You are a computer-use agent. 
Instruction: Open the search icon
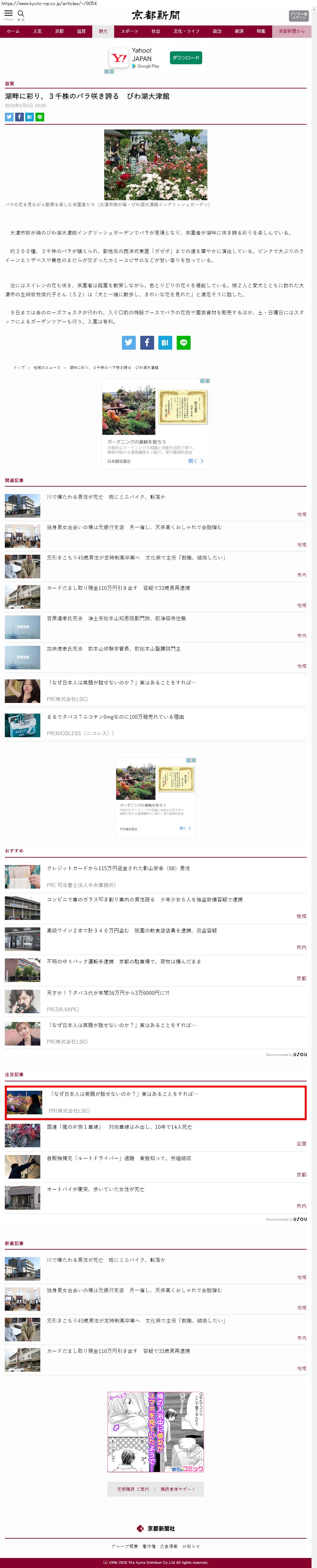click(x=21, y=14)
